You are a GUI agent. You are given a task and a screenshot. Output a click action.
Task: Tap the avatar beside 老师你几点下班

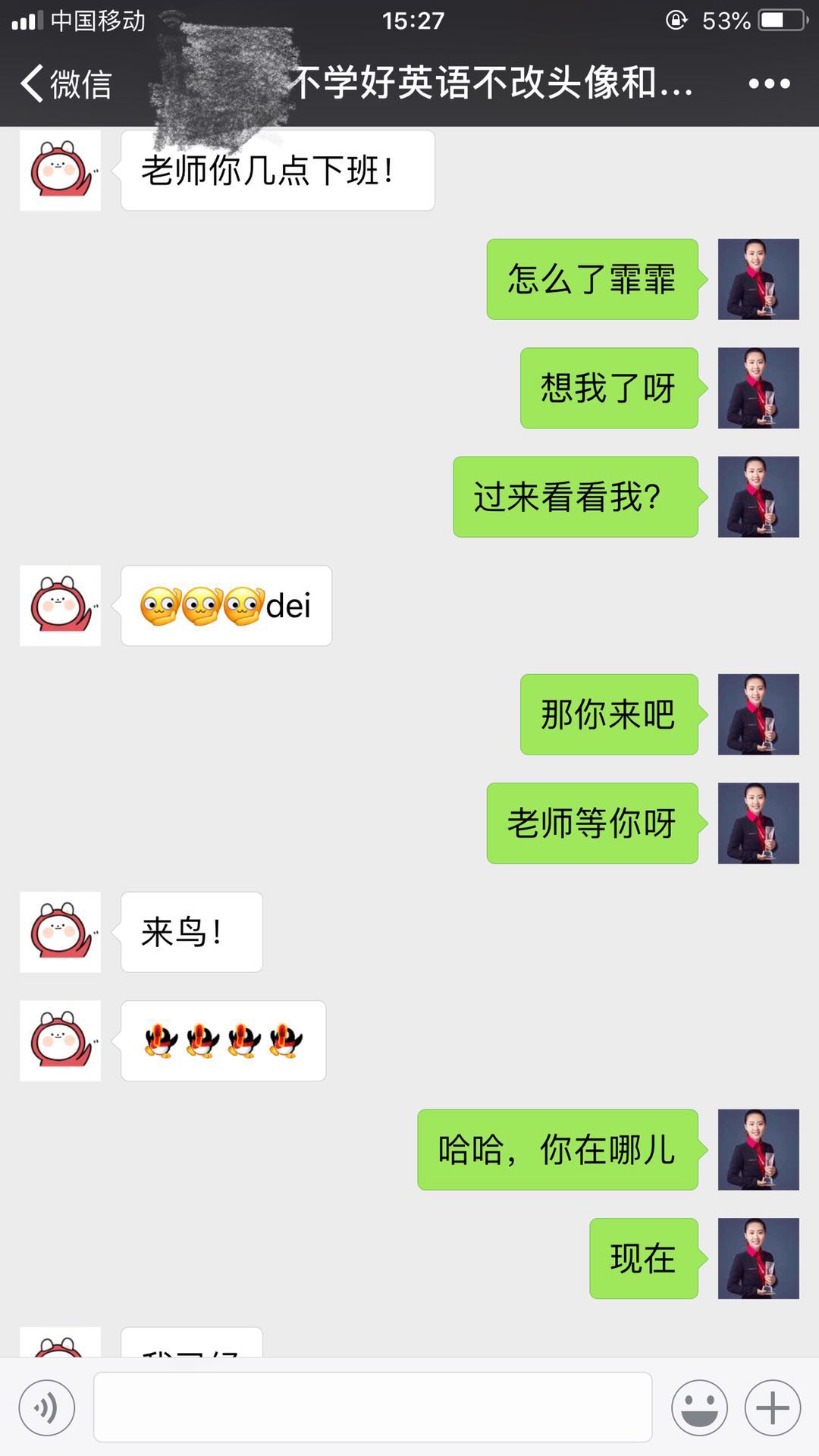click(x=61, y=171)
